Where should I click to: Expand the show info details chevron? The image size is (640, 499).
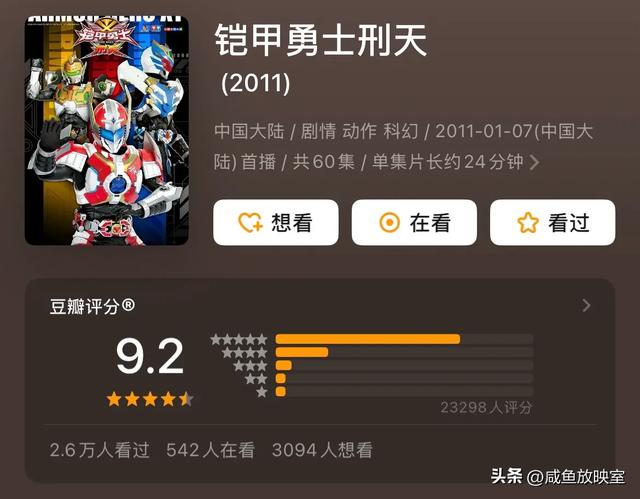pos(535,162)
